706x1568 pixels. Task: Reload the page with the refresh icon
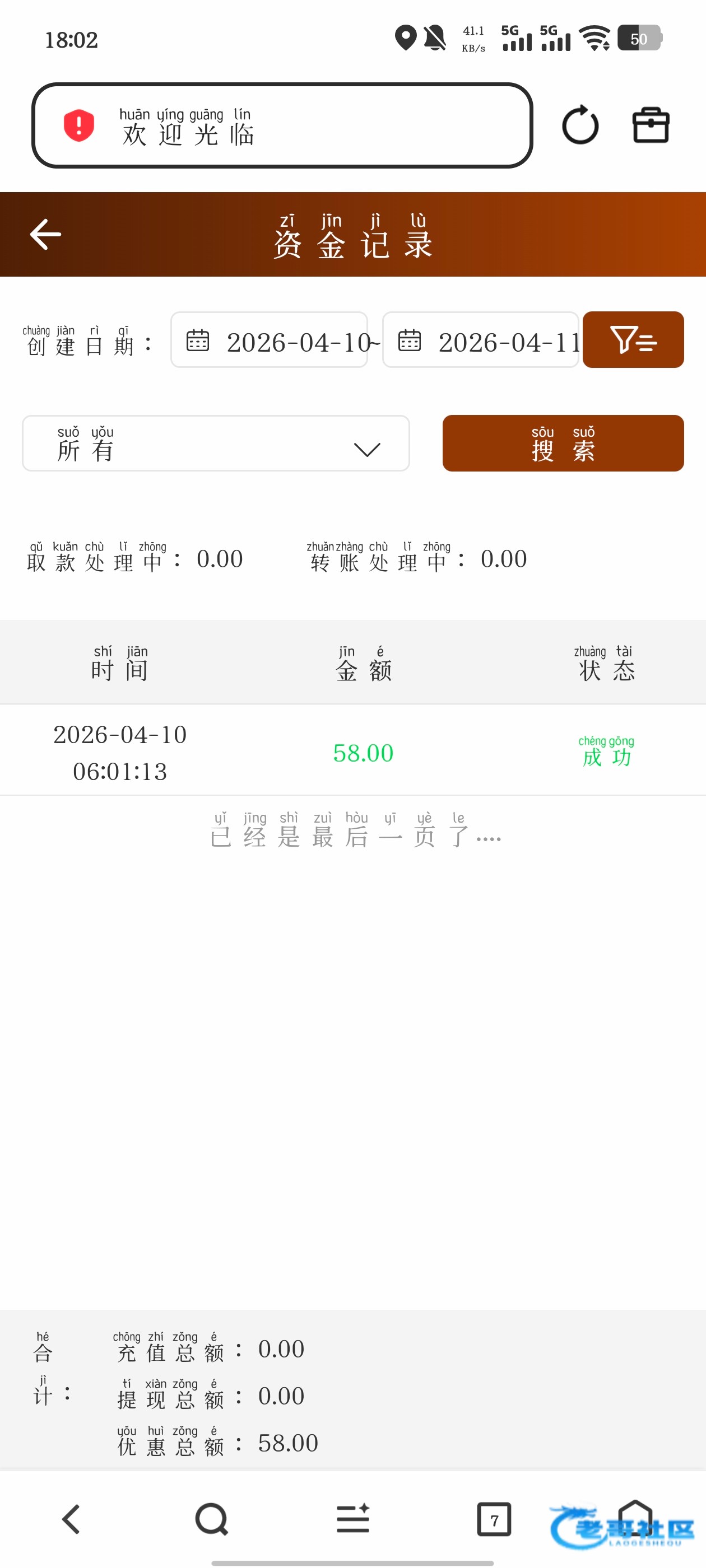tap(580, 125)
